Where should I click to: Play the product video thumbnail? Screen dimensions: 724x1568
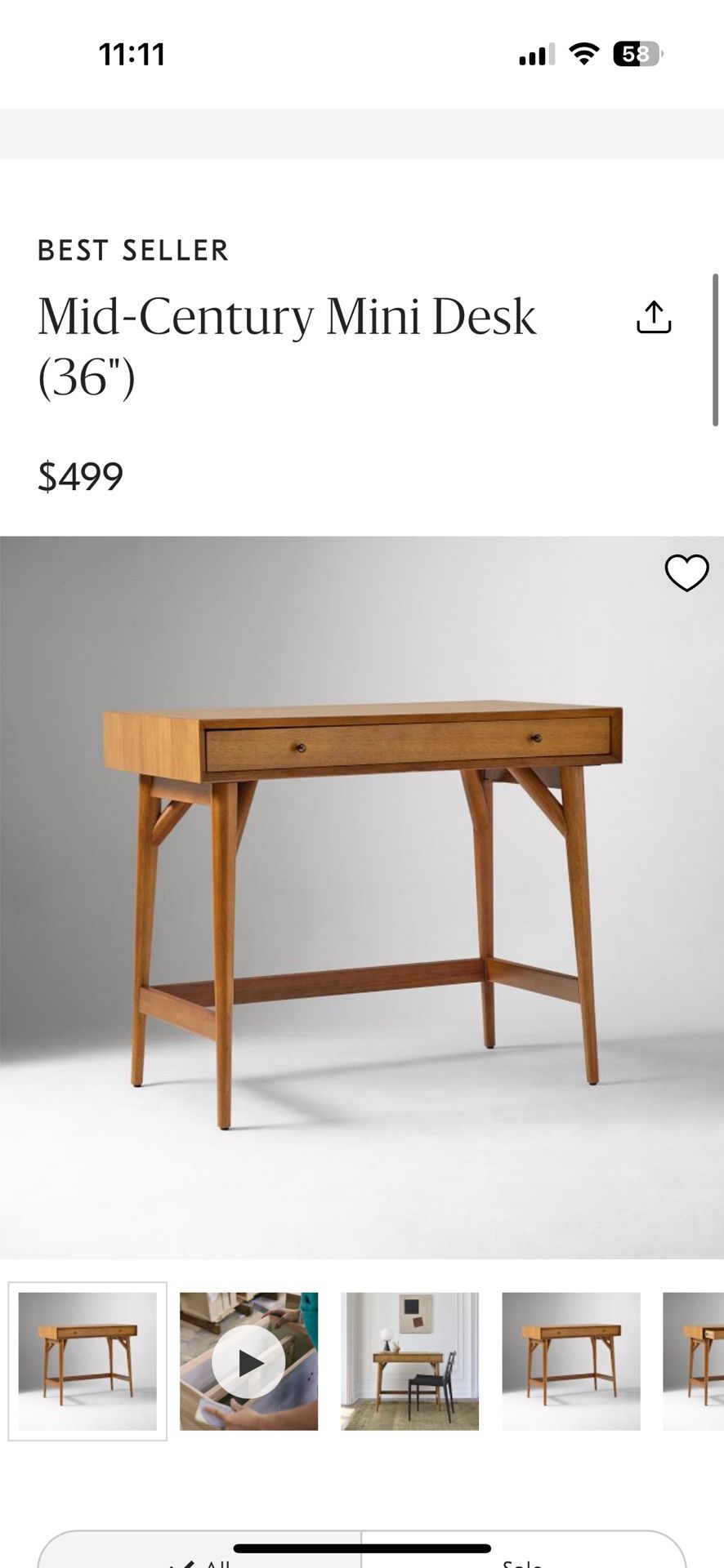(x=248, y=1361)
